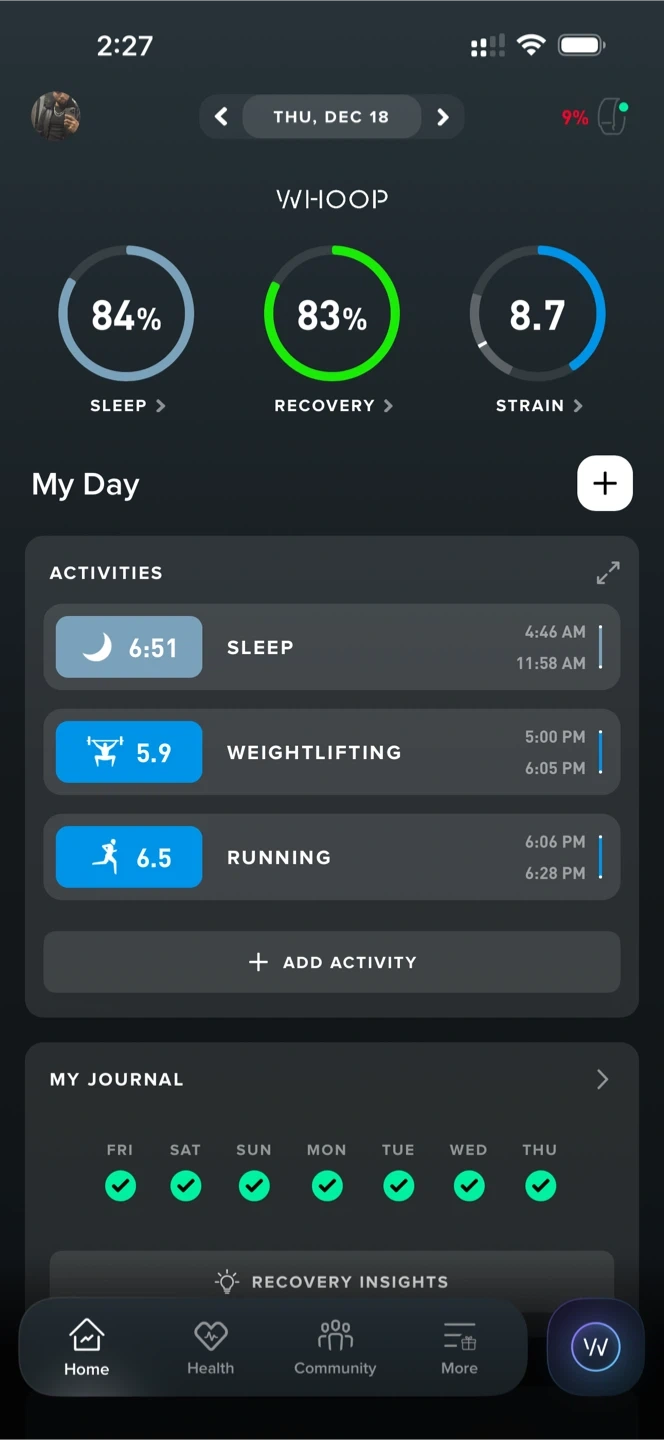Open the 84% Sleep details

tap(126, 316)
